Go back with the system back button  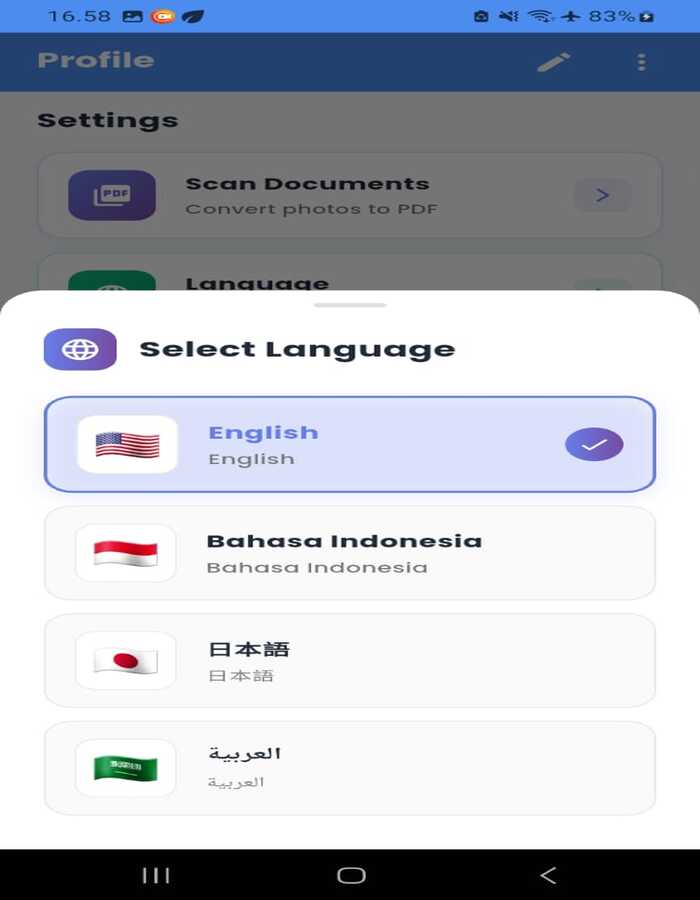click(547, 875)
